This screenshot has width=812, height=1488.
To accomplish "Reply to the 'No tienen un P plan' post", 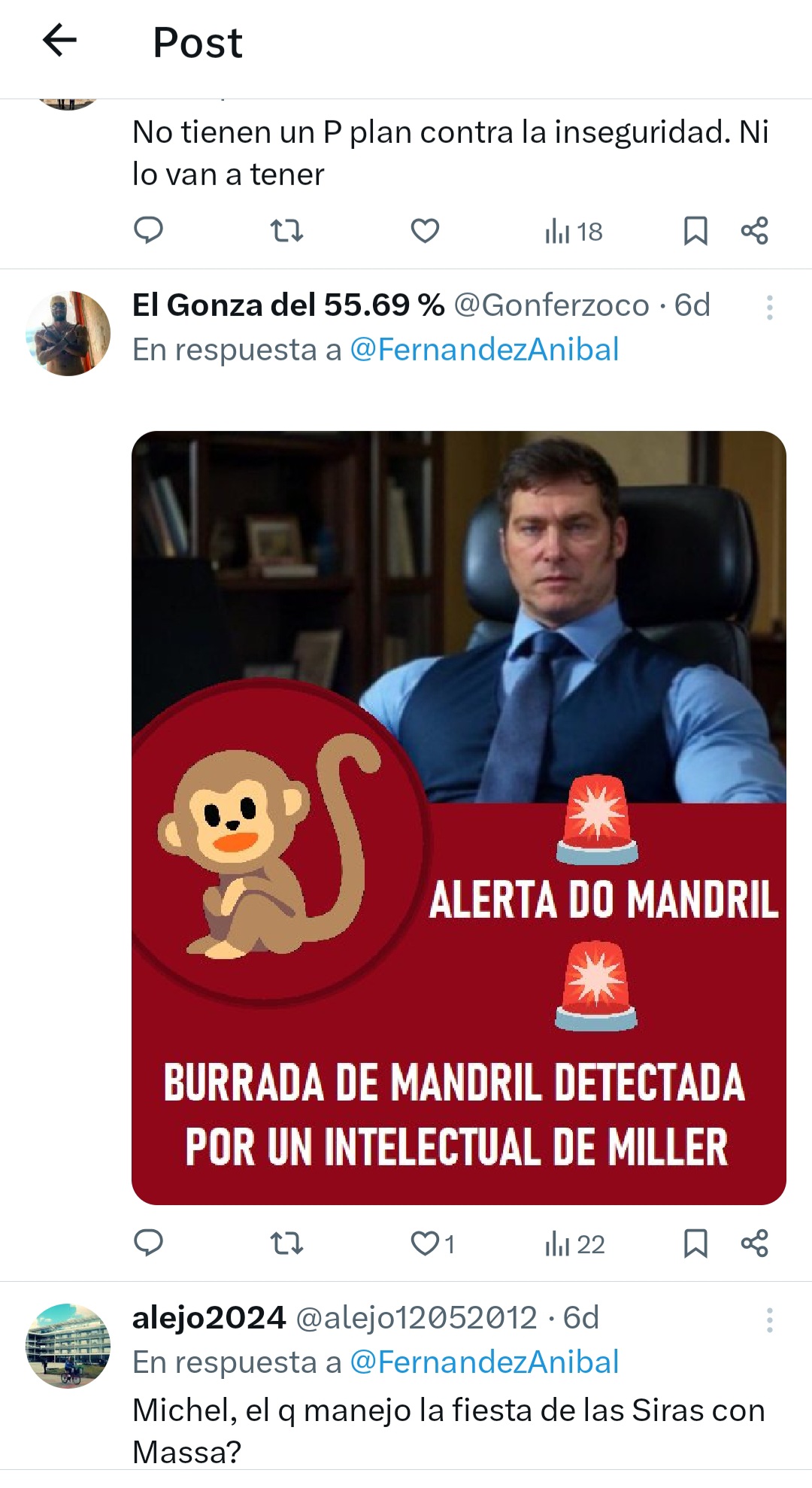I will (x=148, y=230).
